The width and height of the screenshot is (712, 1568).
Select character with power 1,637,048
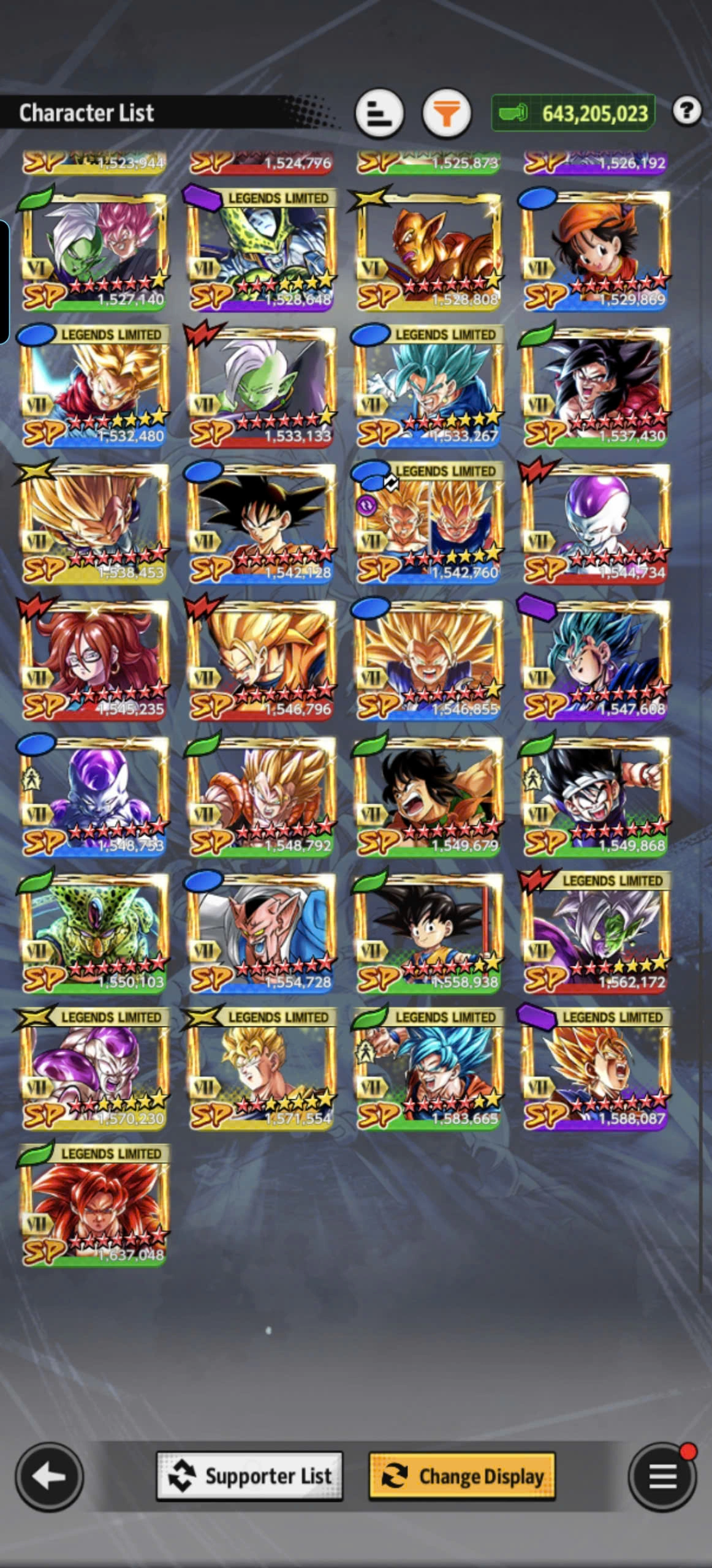click(x=94, y=1204)
